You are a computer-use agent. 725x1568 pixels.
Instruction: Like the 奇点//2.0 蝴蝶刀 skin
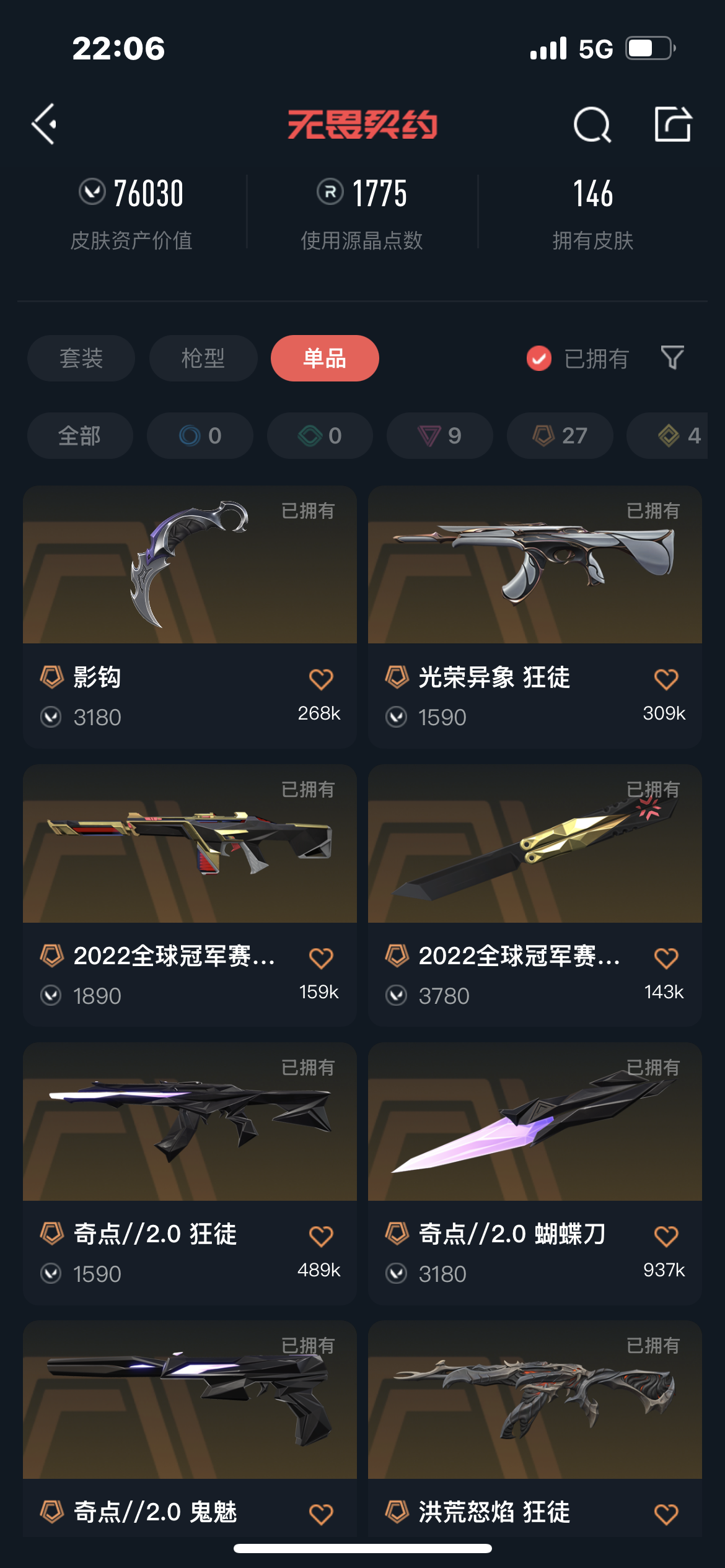666,1236
